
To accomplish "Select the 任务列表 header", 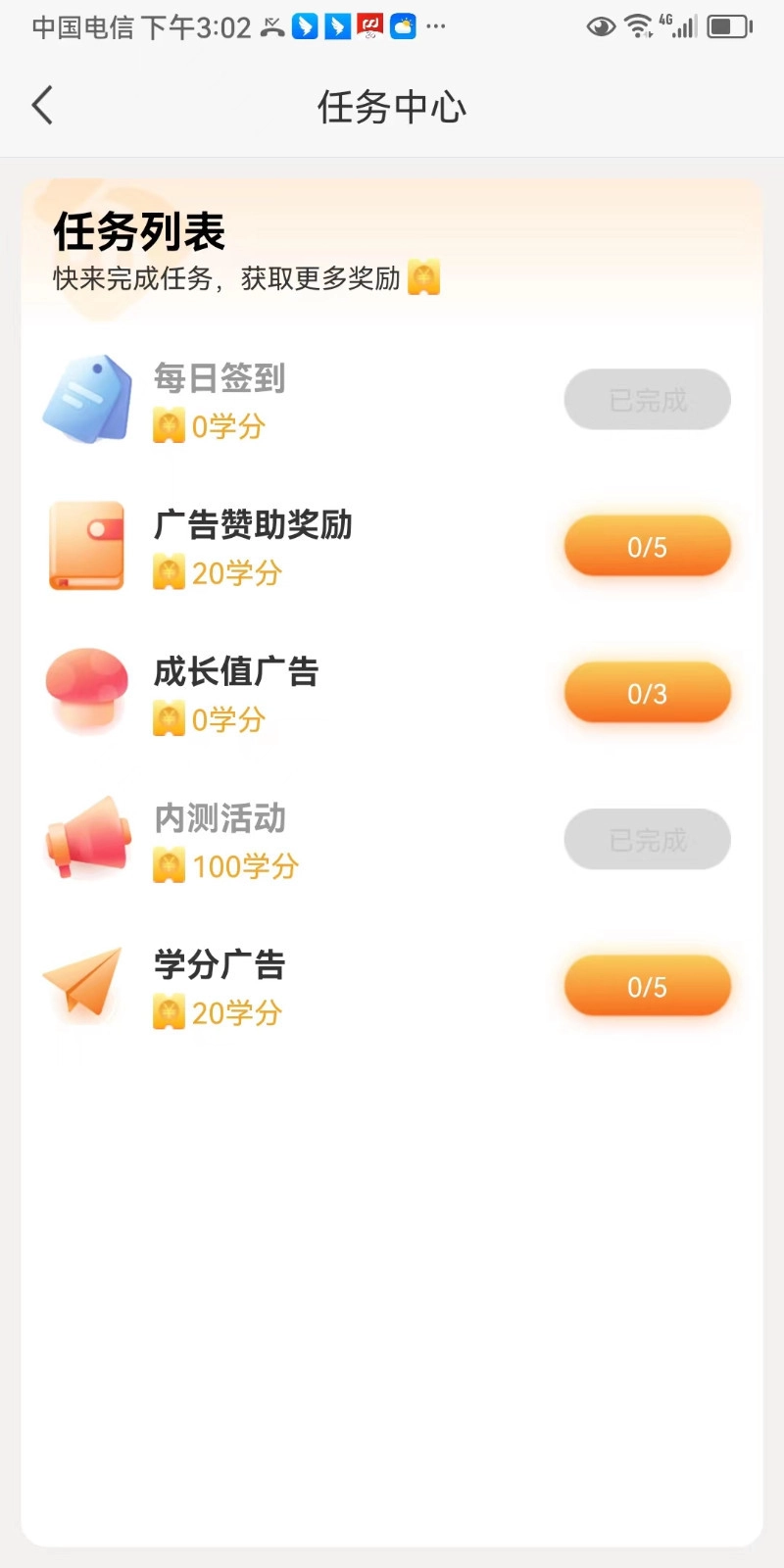I will coord(137,231).
